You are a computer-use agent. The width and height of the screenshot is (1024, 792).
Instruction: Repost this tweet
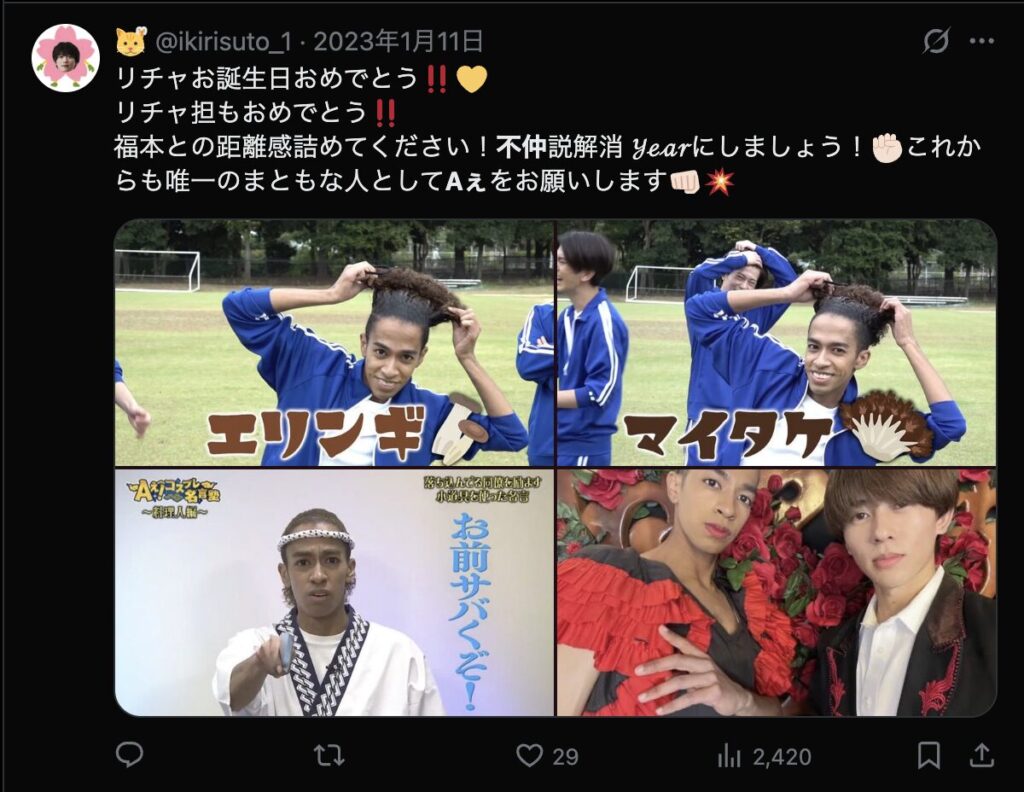click(329, 755)
